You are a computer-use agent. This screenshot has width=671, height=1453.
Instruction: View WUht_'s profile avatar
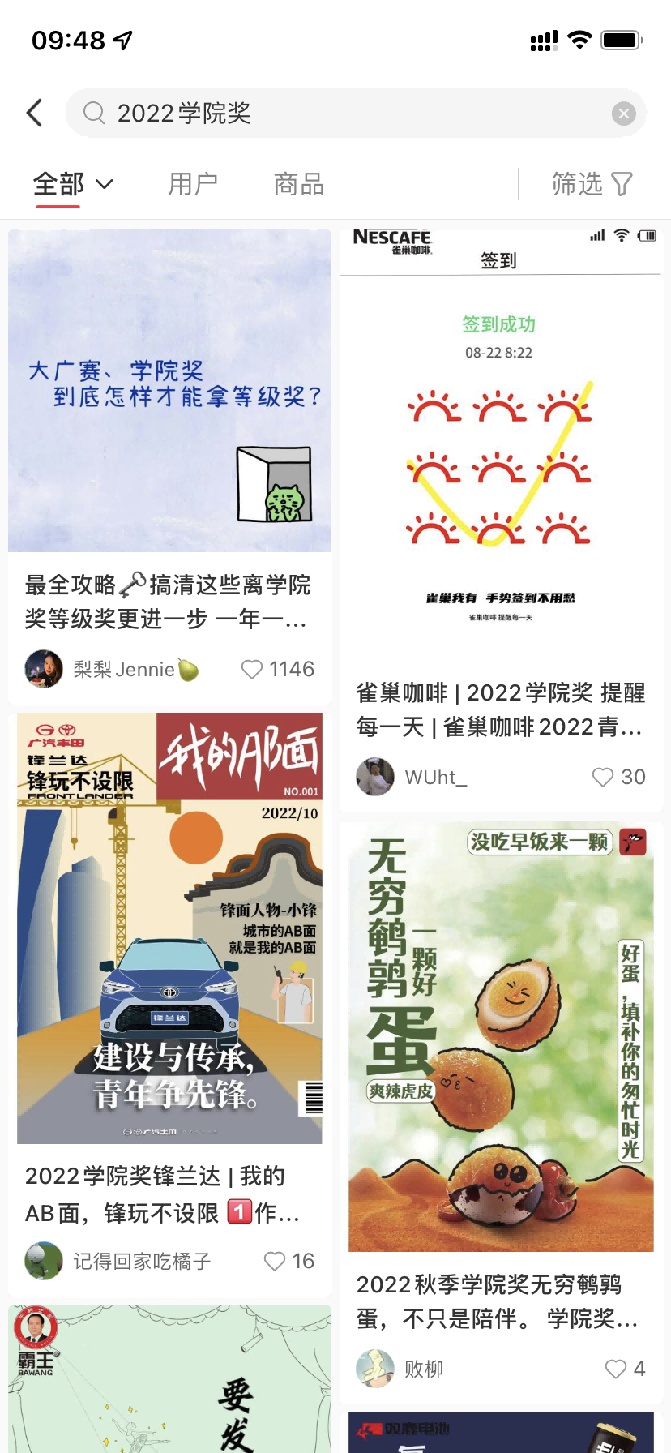(375, 777)
